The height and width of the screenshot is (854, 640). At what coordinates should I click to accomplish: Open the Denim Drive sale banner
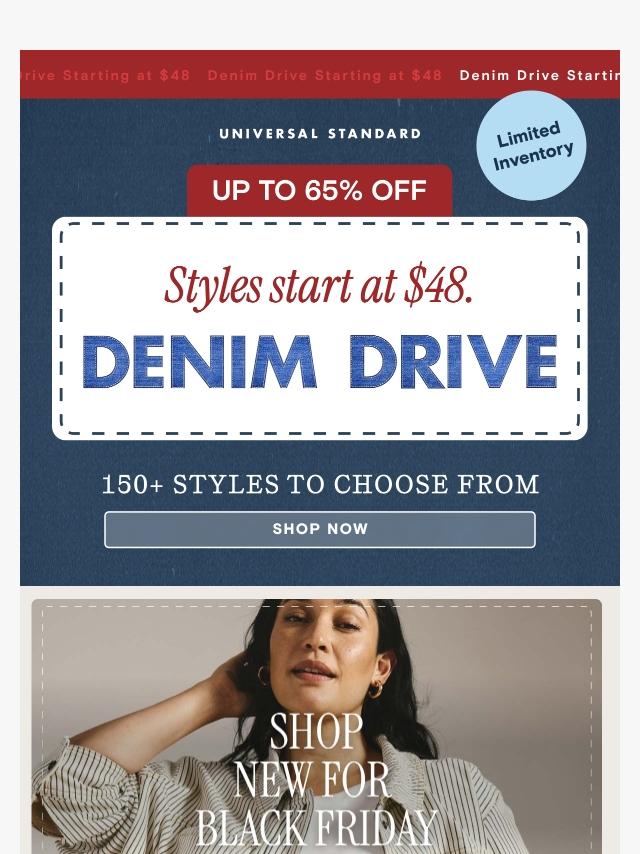click(x=320, y=328)
